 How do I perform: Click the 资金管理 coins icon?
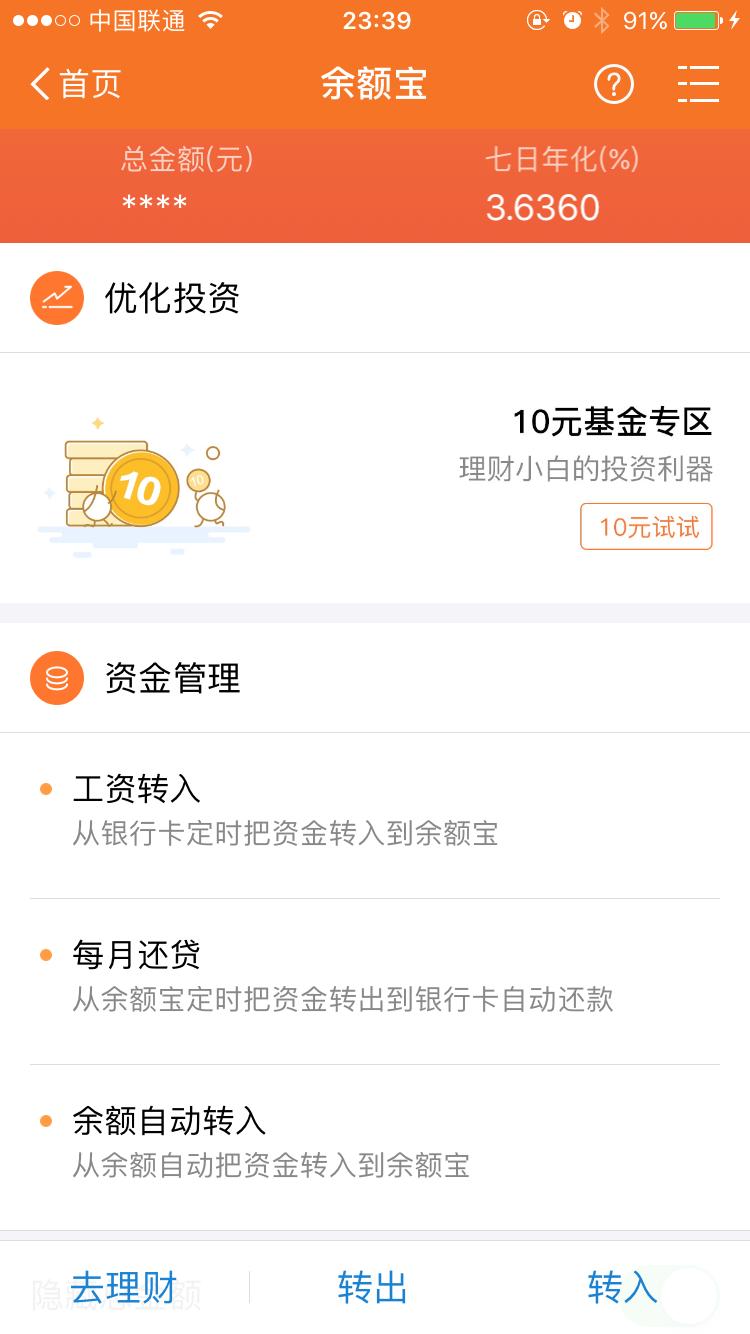pyautogui.click(x=56, y=678)
